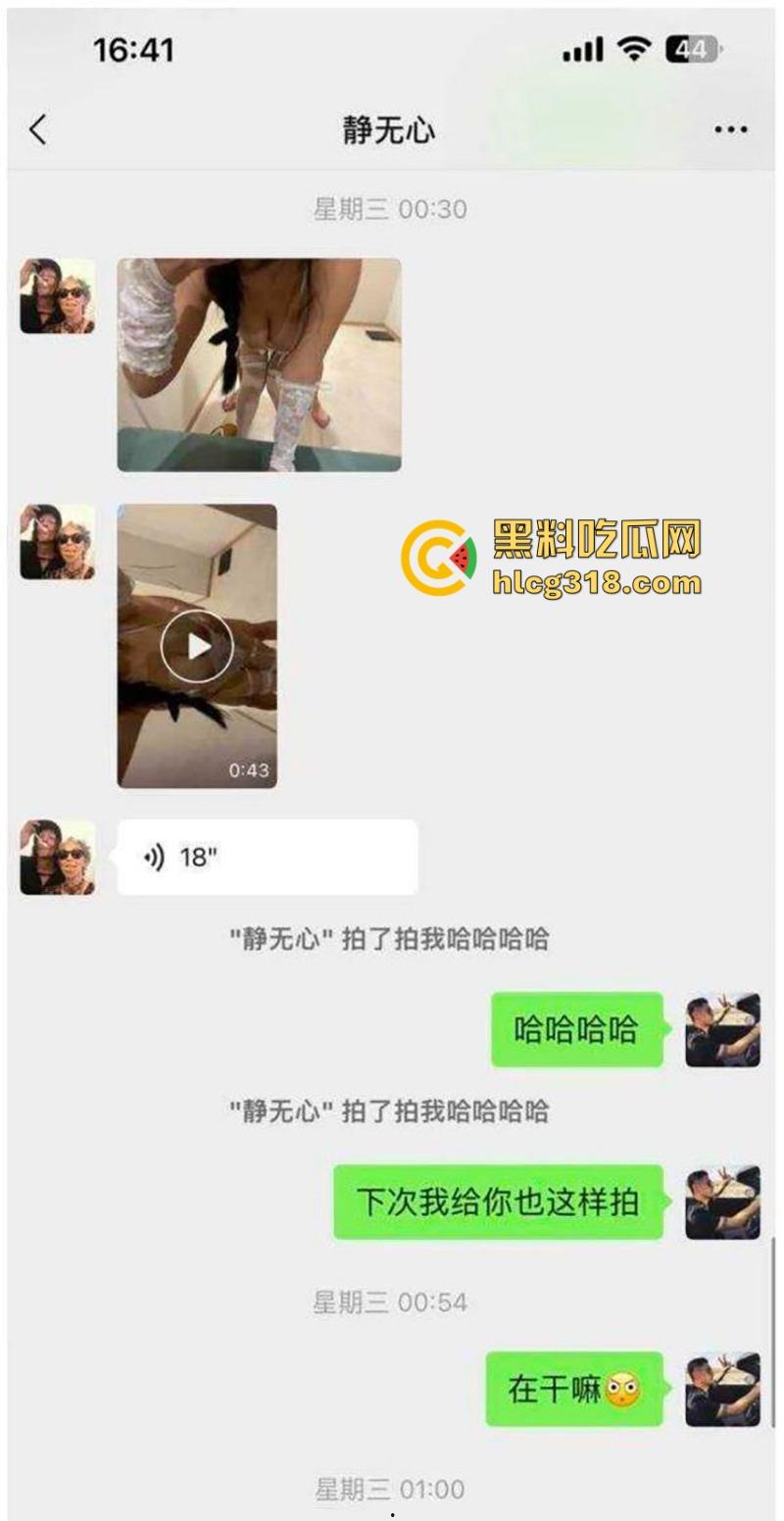Play the 0:43 video message
784x1521 pixels.
click(197, 646)
